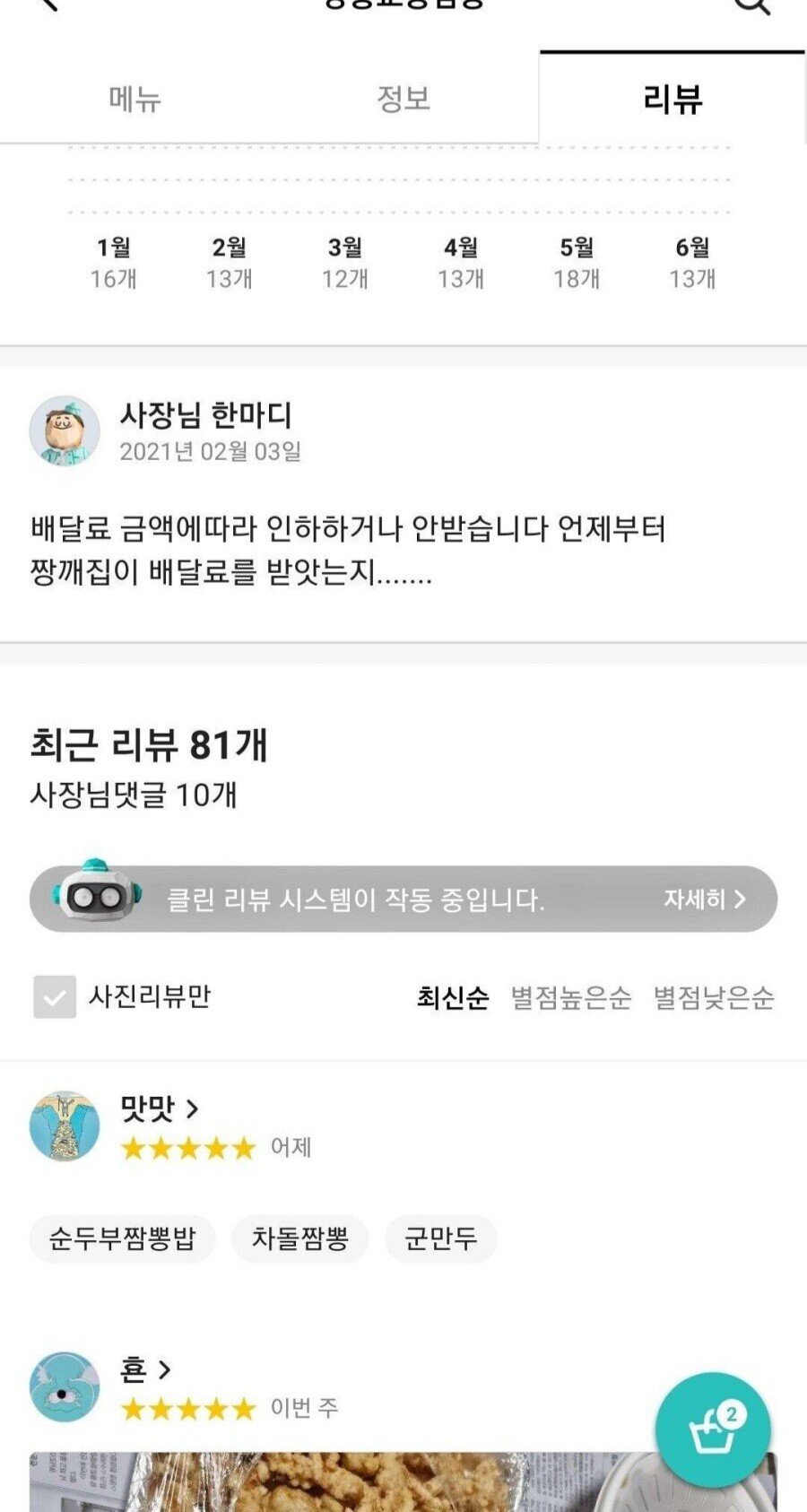
Task: Sort reviews by 별점높은순
Action: [570, 998]
